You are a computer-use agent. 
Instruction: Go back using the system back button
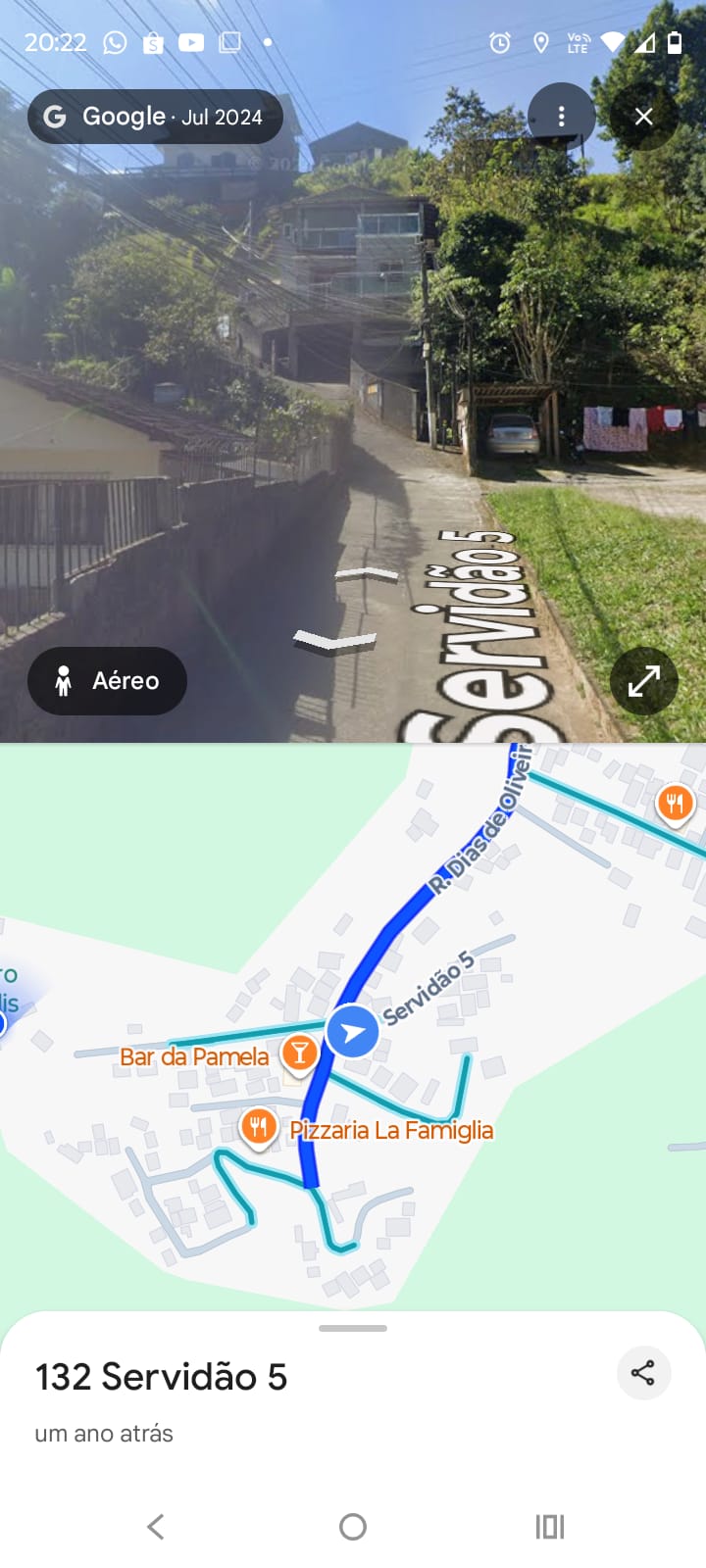(156, 1526)
